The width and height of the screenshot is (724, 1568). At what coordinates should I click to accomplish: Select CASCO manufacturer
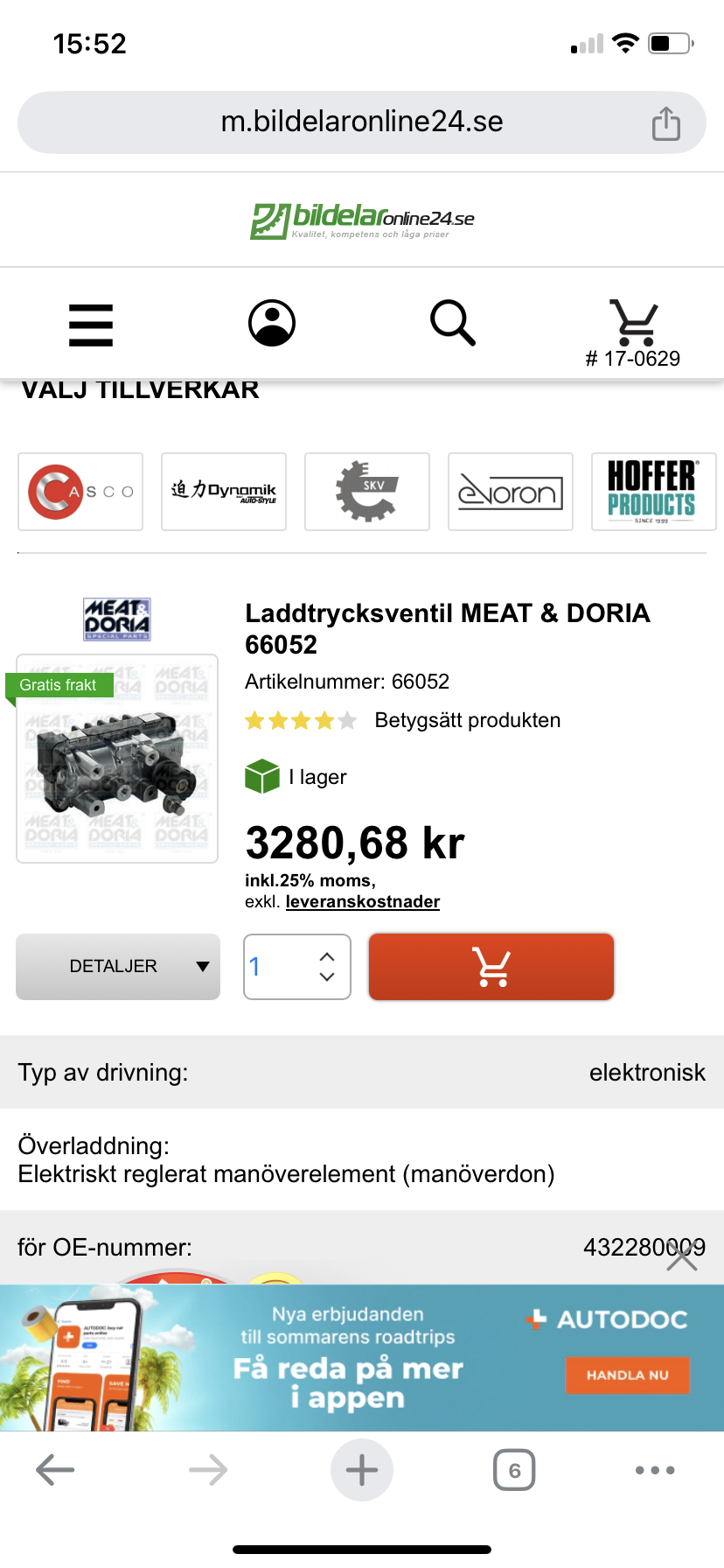(x=80, y=492)
